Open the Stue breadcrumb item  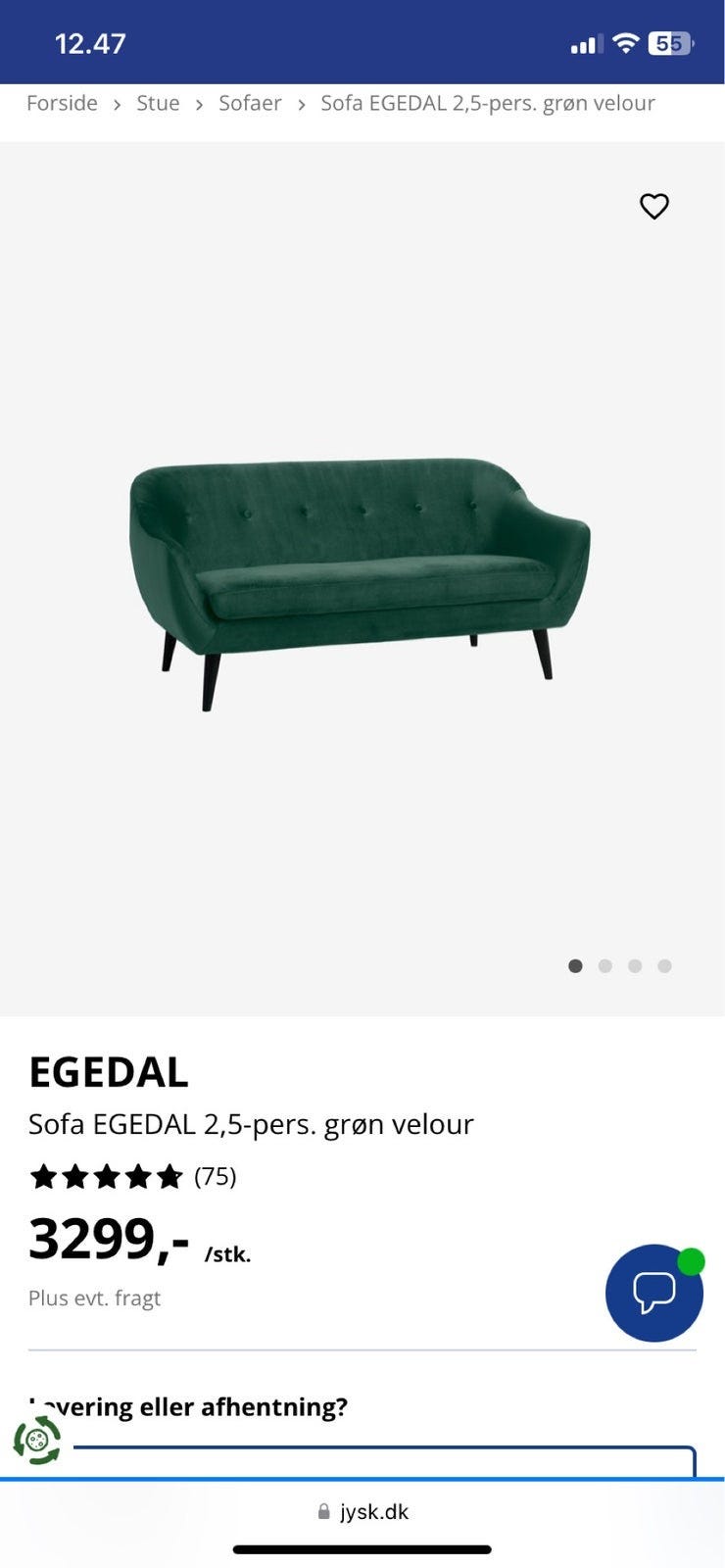coord(158,103)
